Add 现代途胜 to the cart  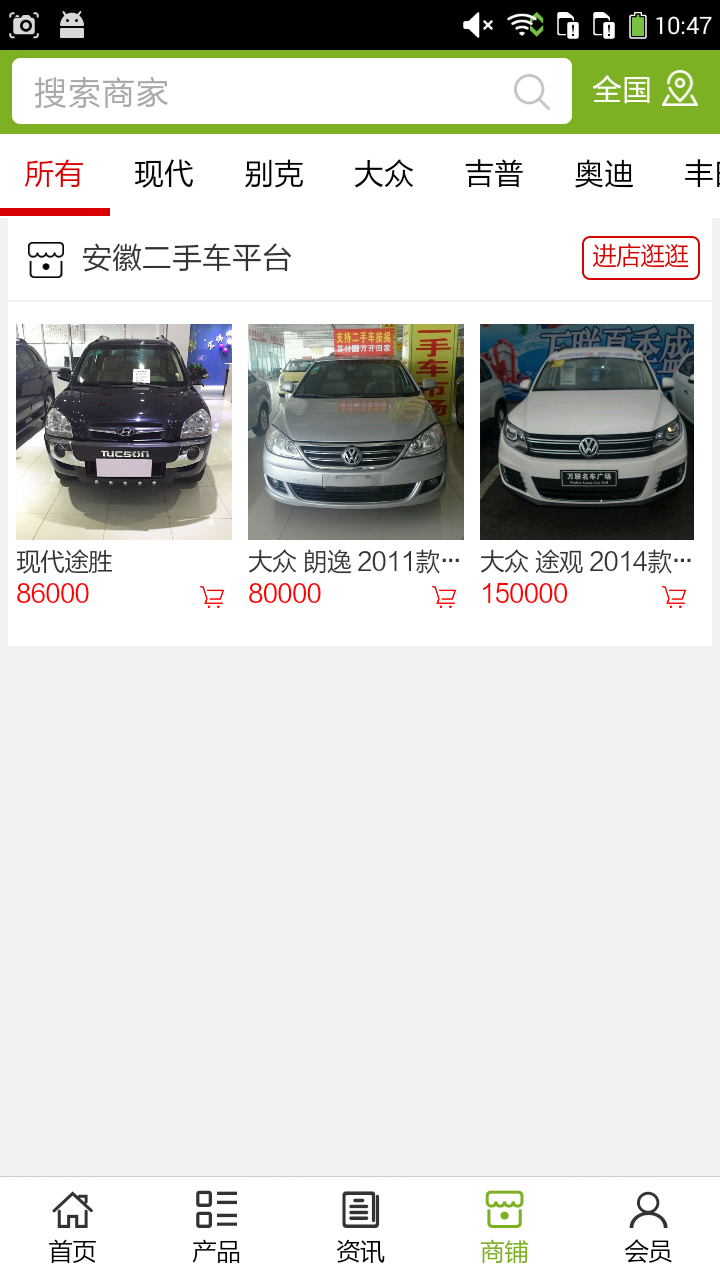212,597
